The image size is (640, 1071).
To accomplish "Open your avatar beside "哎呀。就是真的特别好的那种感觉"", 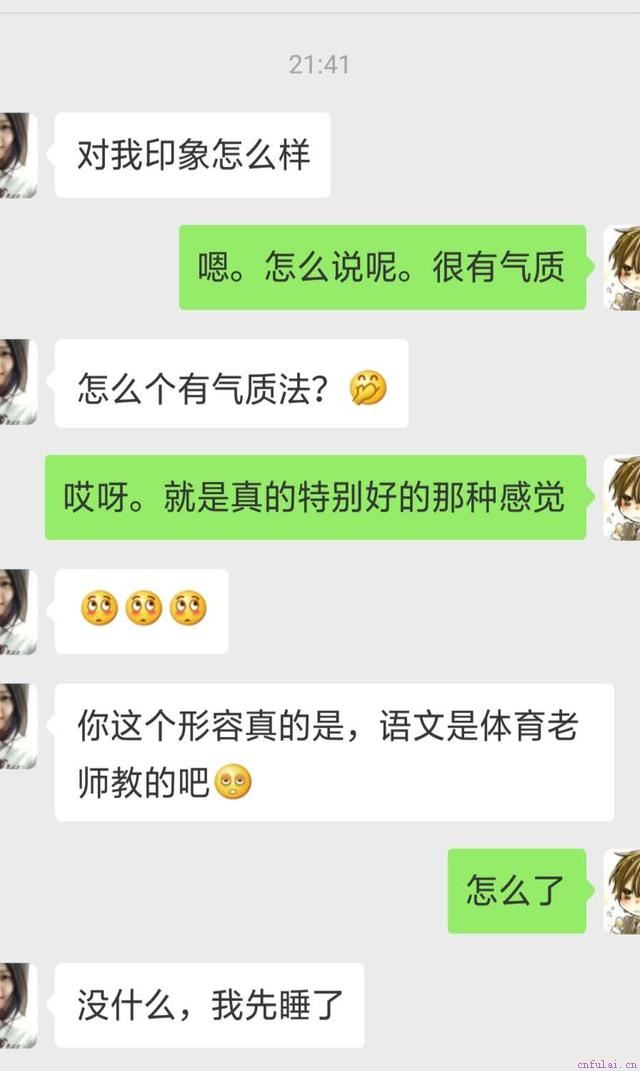I will pyautogui.click(x=622, y=498).
